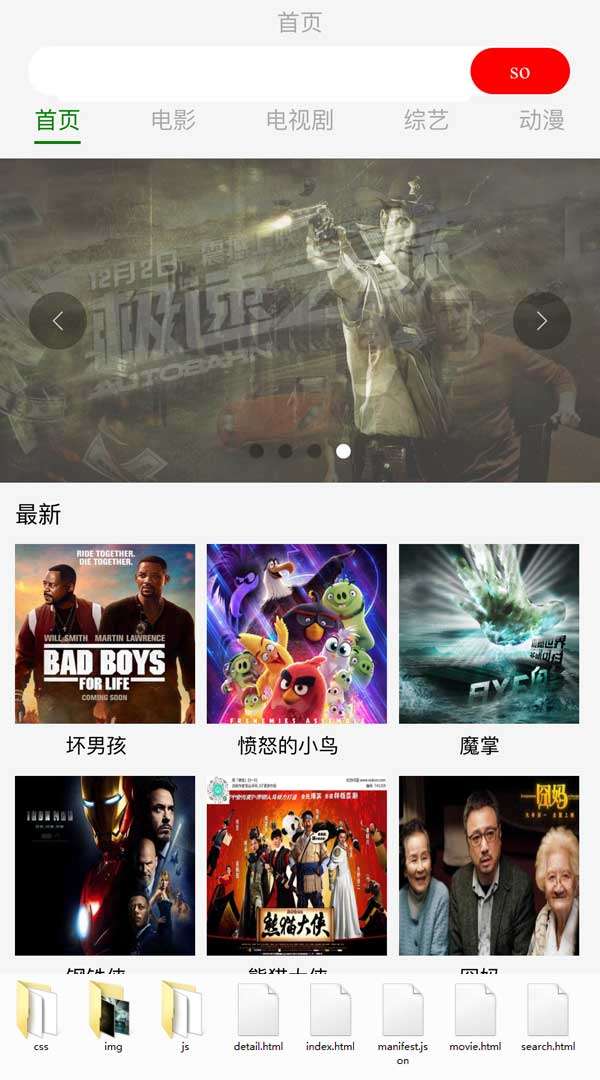
Task: Switch to the 电视剧 tab
Action: 299,121
